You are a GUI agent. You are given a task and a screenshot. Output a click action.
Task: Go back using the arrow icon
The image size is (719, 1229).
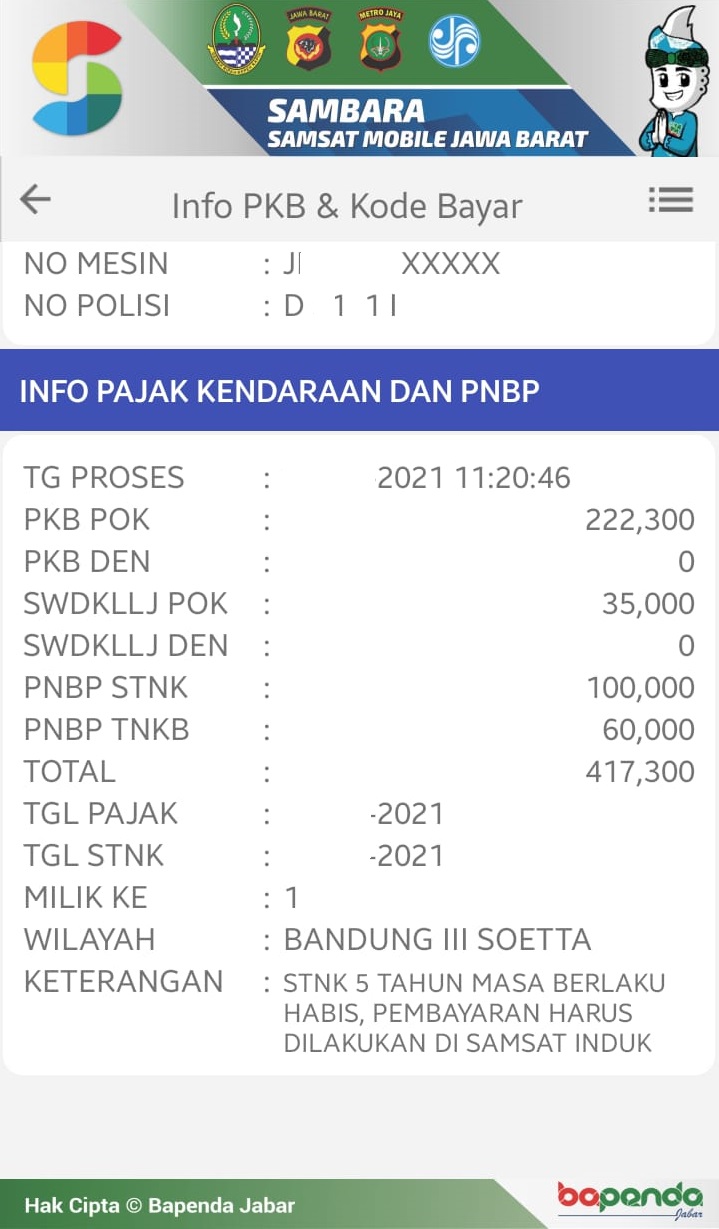[x=35, y=200]
